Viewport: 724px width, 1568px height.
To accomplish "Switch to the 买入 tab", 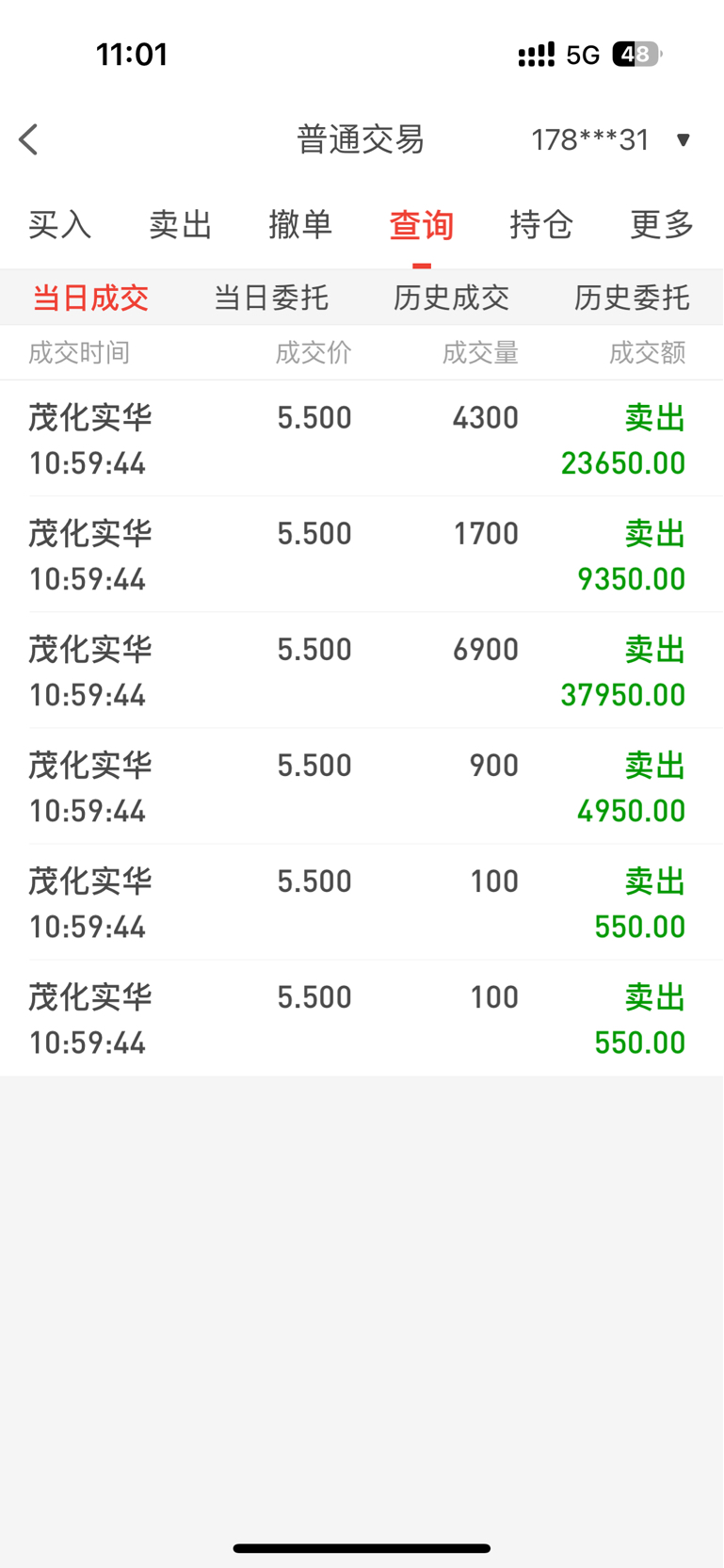I will pos(60,225).
